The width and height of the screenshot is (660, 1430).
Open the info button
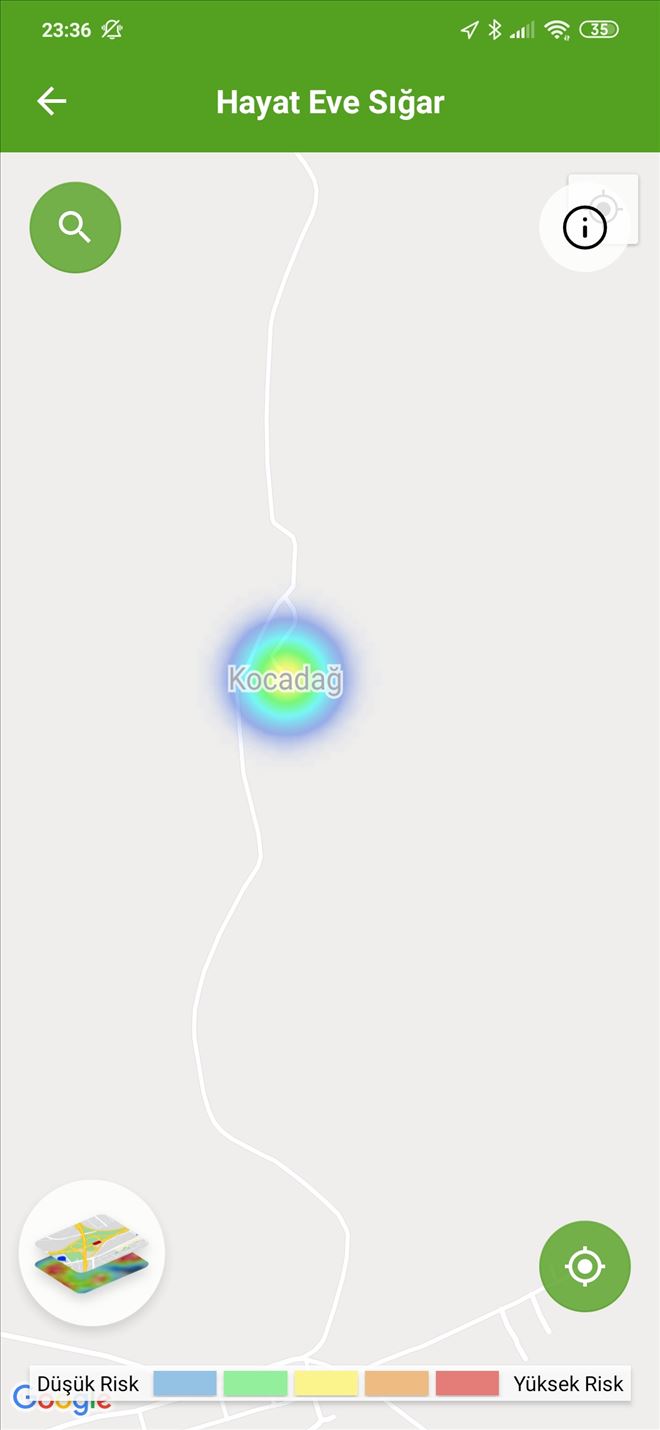pyautogui.click(x=585, y=229)
